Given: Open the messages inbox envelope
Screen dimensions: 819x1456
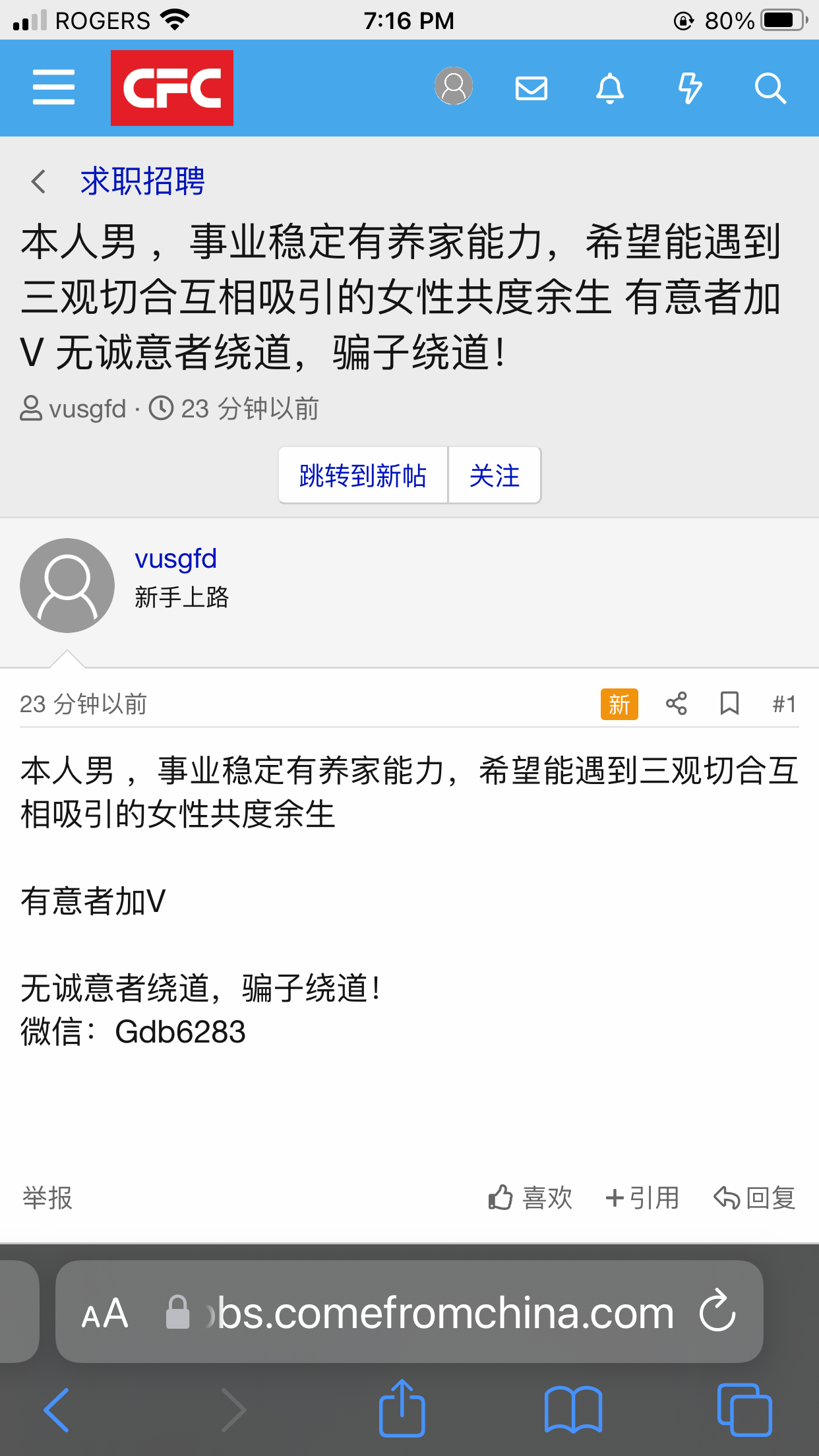Looking at the screenshot, I should [531, 88].
